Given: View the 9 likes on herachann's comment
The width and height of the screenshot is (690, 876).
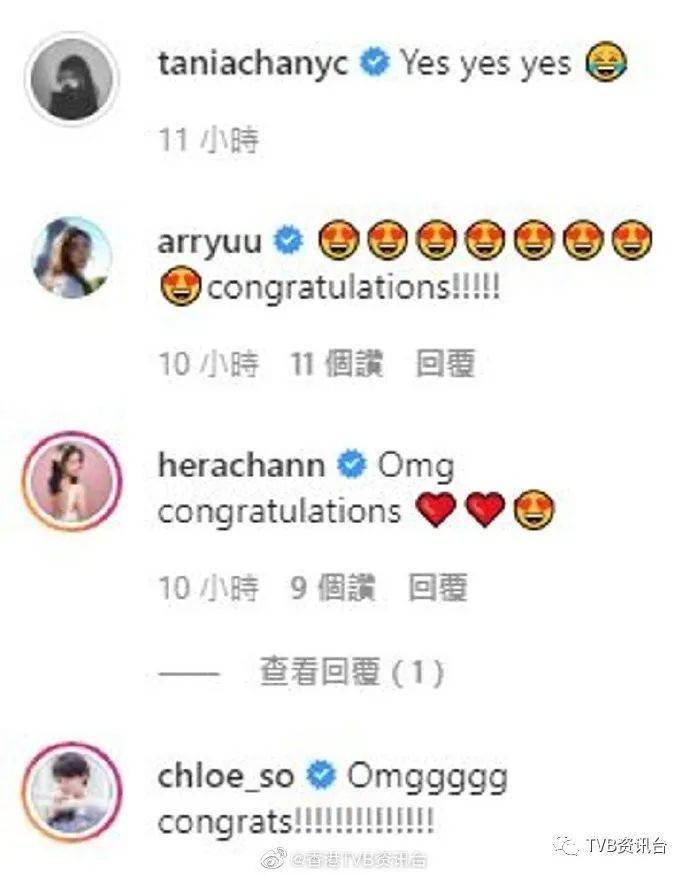Looking at the screenshot, I should (x=332, y=588).
